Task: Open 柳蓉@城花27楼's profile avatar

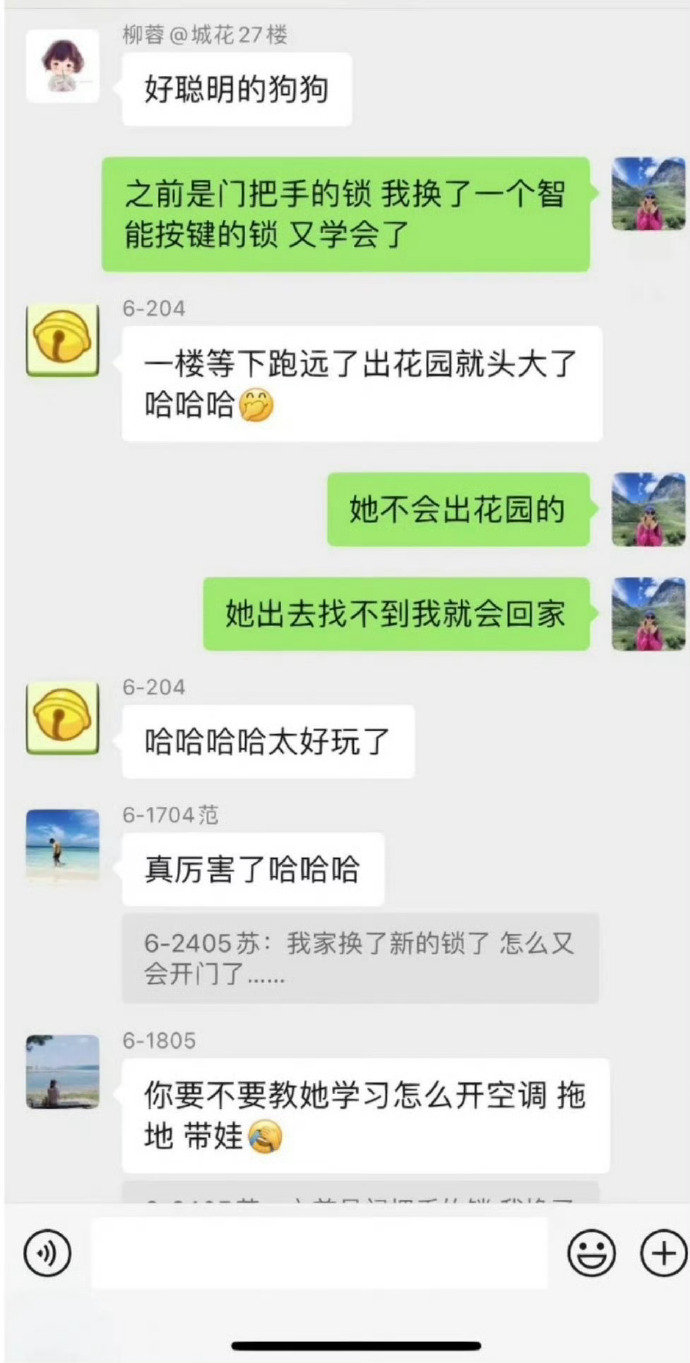Action: (x=62, y=65)
